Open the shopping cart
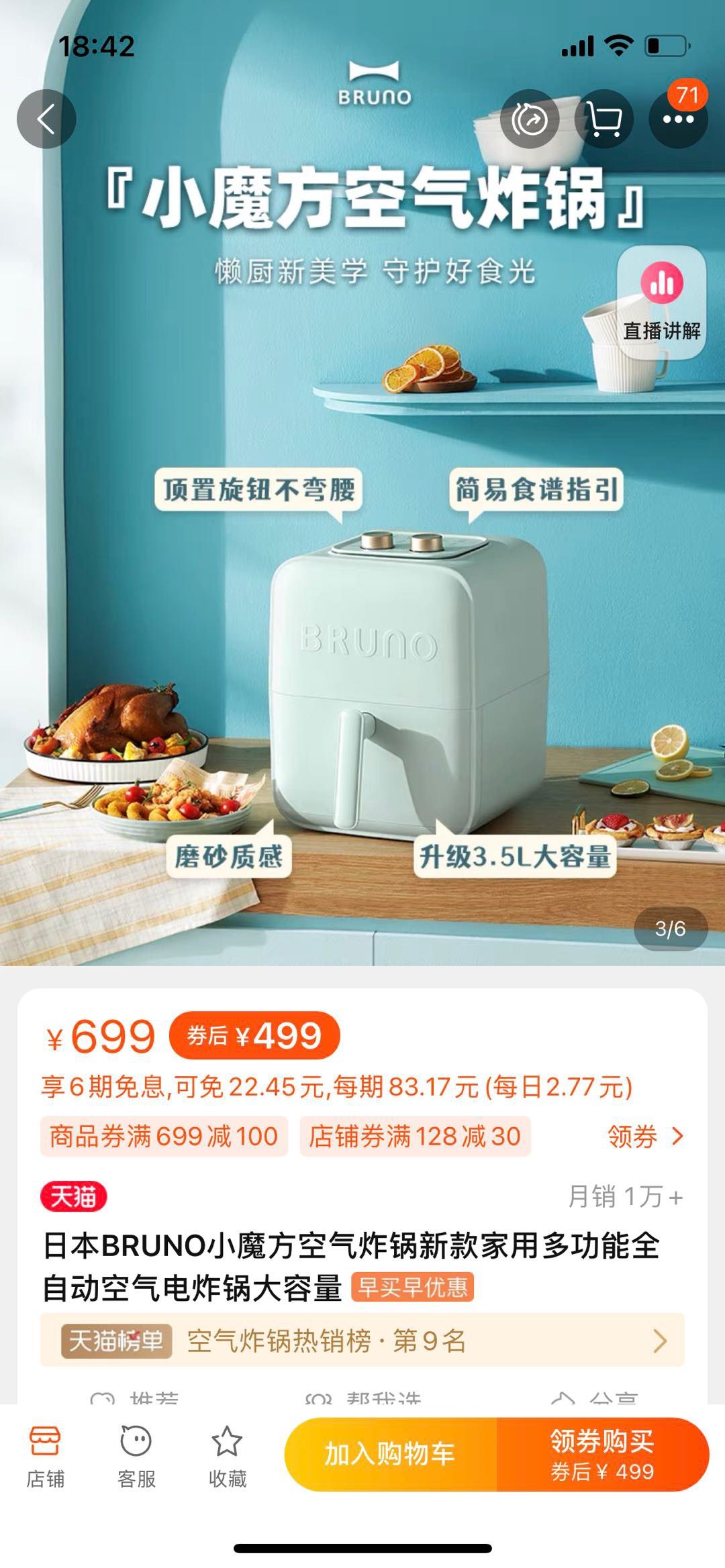Image resolution: width=725 pixels, height=1568 pixels. tap(603, 119)
